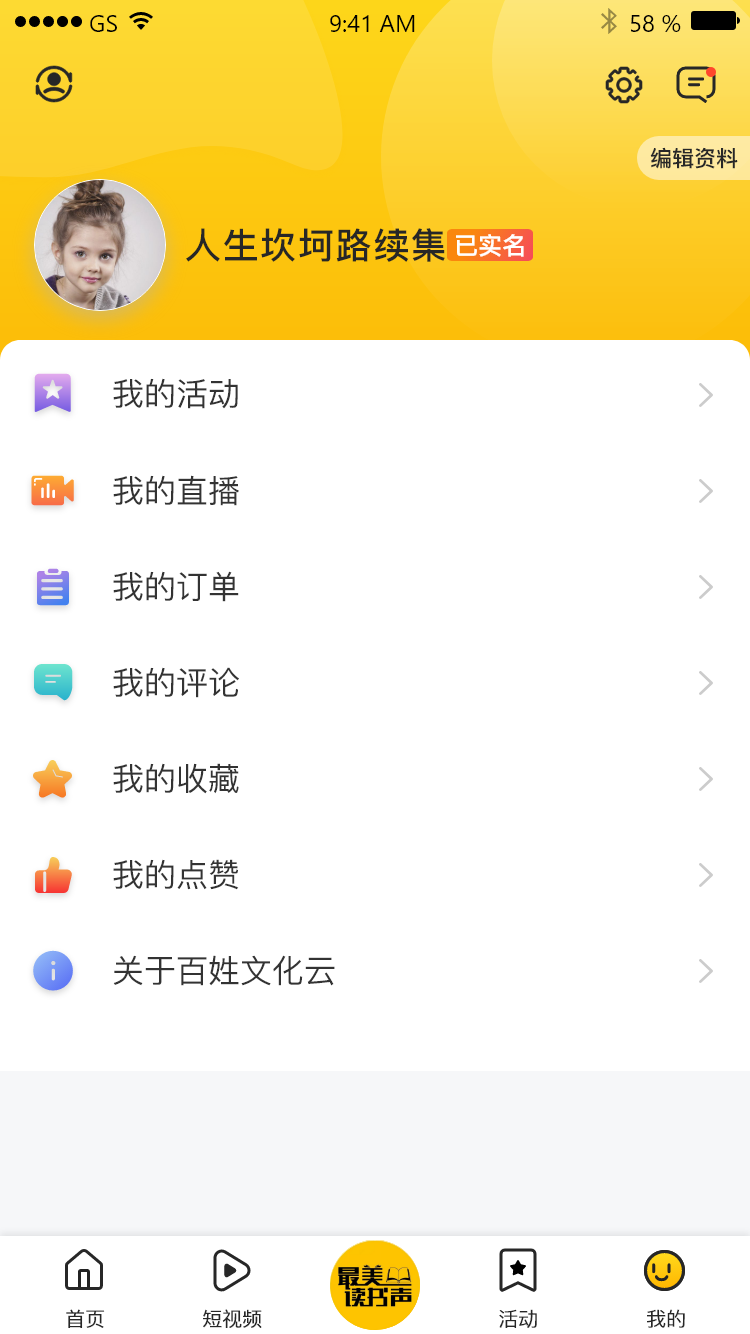Switch to the 短视频 tab
750x1334 pixels.
(232, 1287)
